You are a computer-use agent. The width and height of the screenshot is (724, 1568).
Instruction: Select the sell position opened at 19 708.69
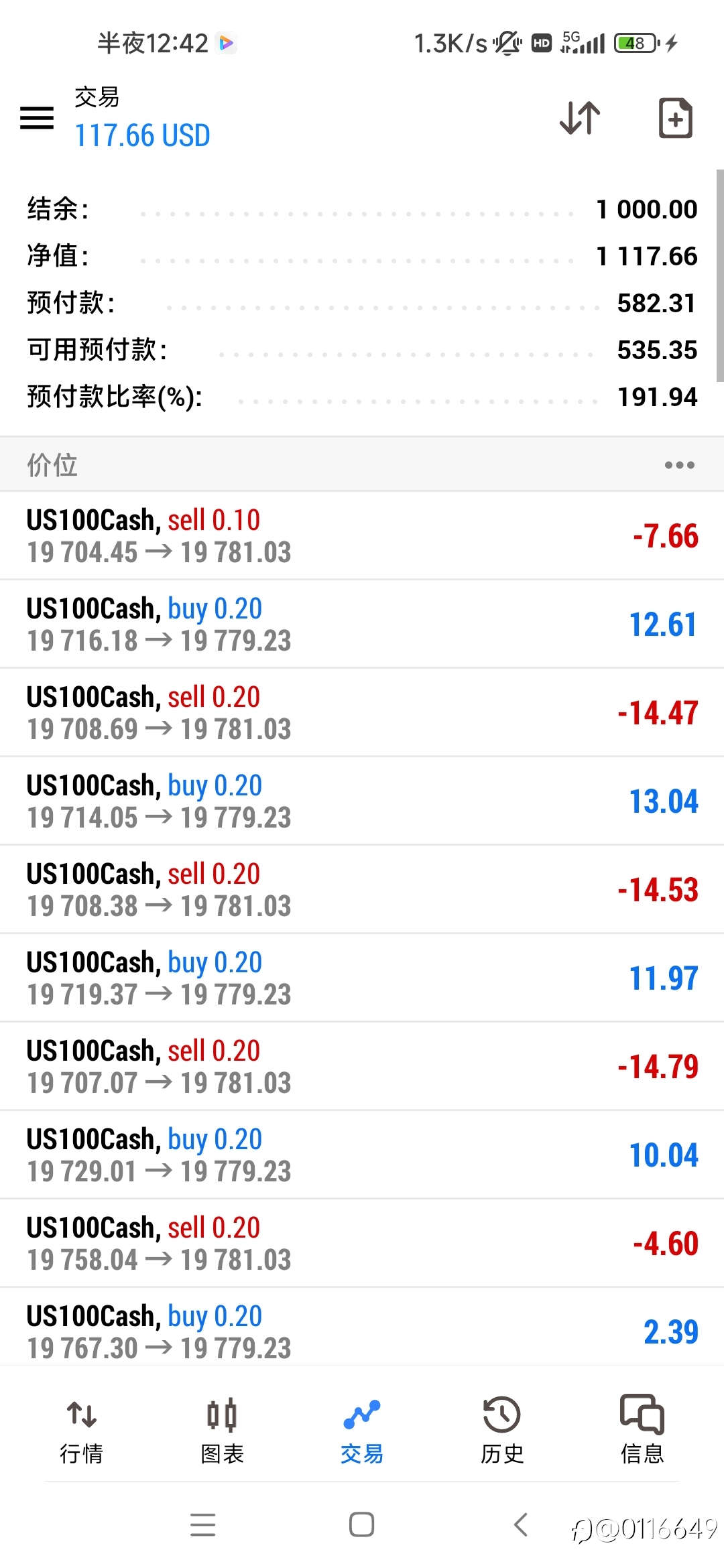362,713
